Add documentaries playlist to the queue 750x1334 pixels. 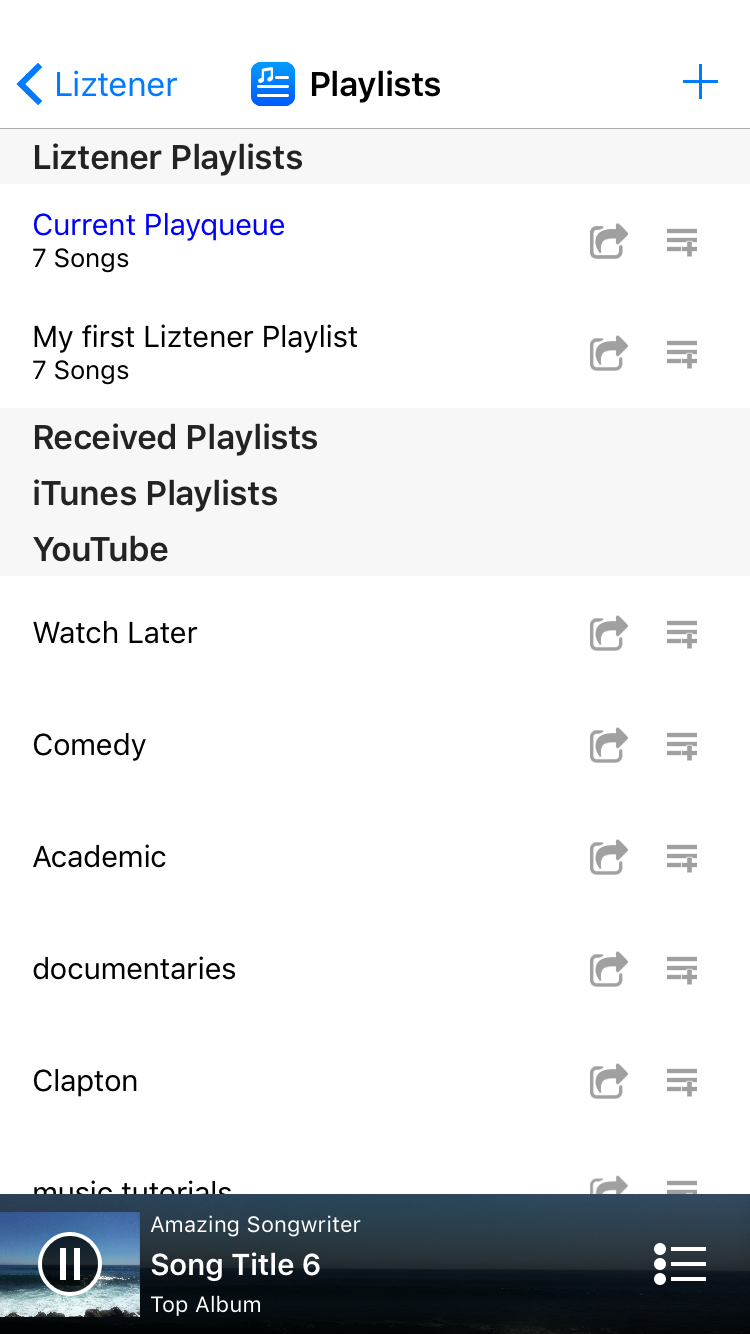682,970
